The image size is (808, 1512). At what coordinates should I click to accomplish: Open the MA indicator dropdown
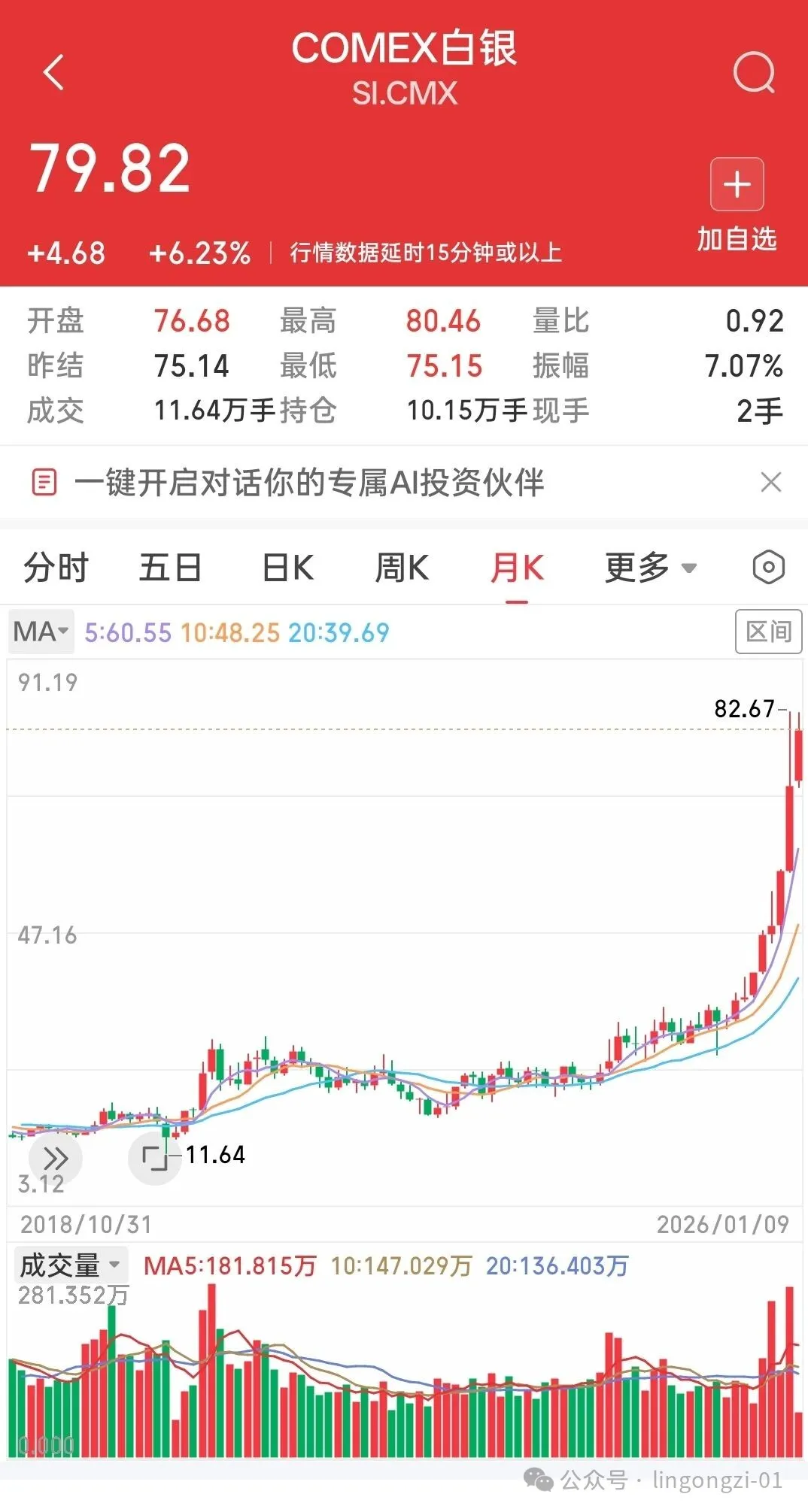point(41,632)
